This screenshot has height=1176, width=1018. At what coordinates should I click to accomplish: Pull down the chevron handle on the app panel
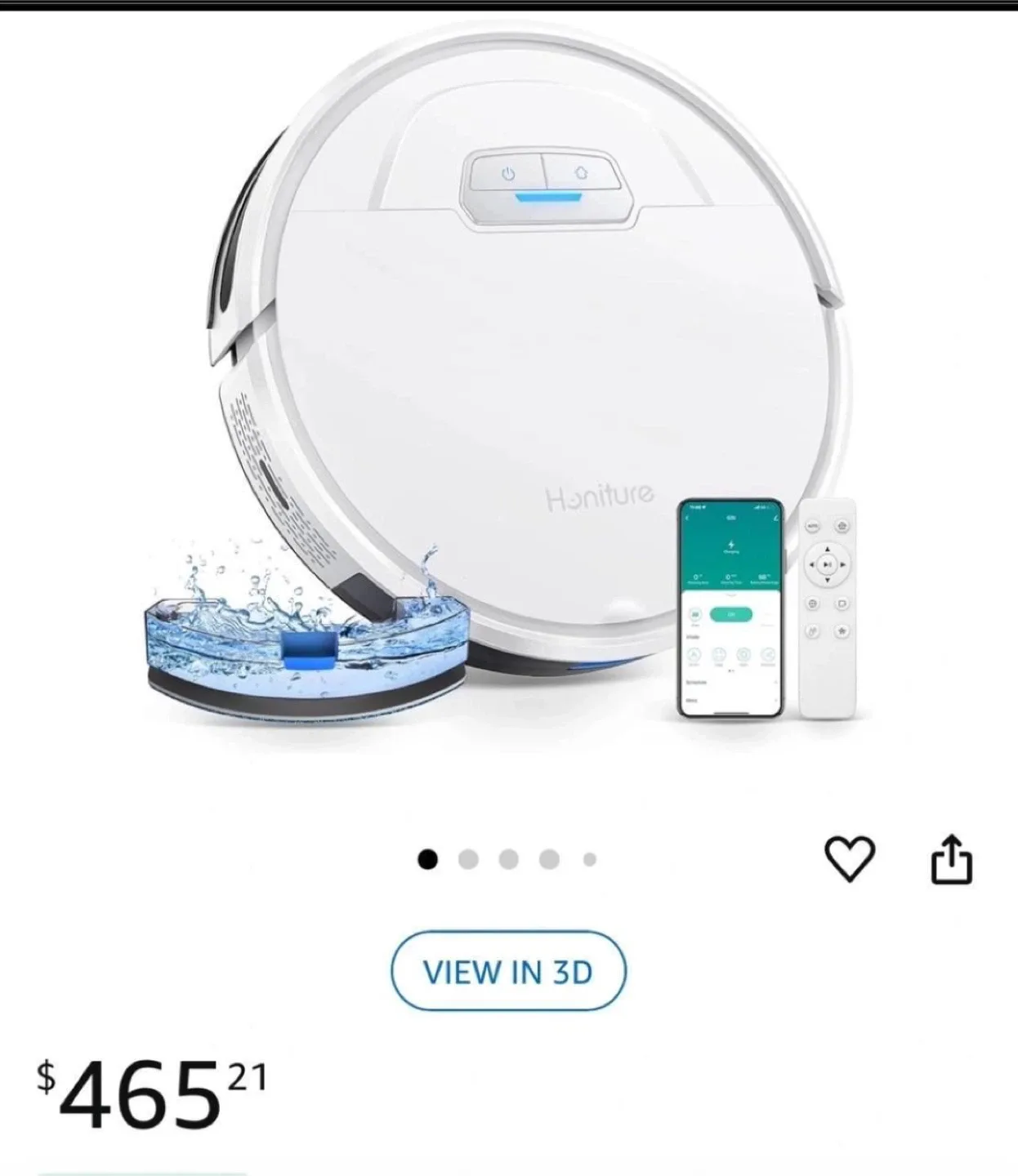(731, 595)
